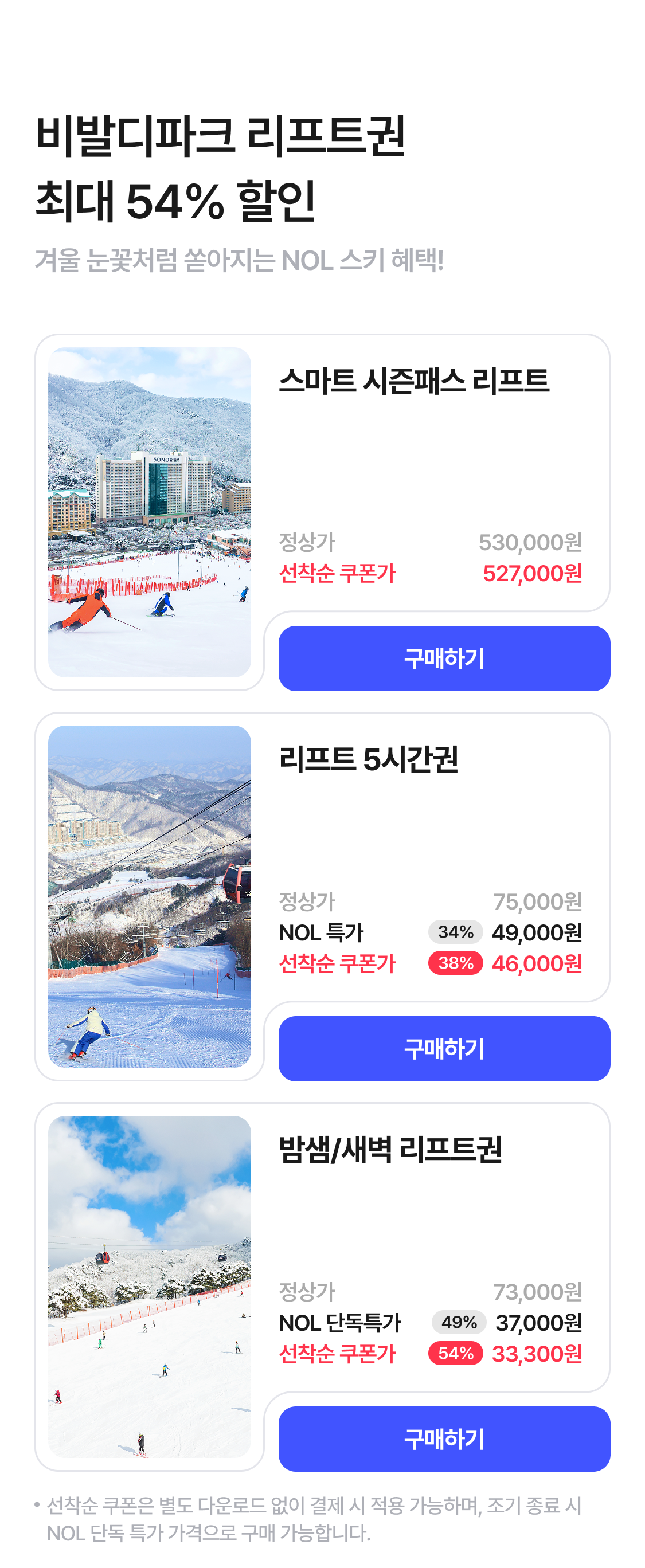Purchase the 밤샘/새벽 리프트권

(x=444, y=1438)
